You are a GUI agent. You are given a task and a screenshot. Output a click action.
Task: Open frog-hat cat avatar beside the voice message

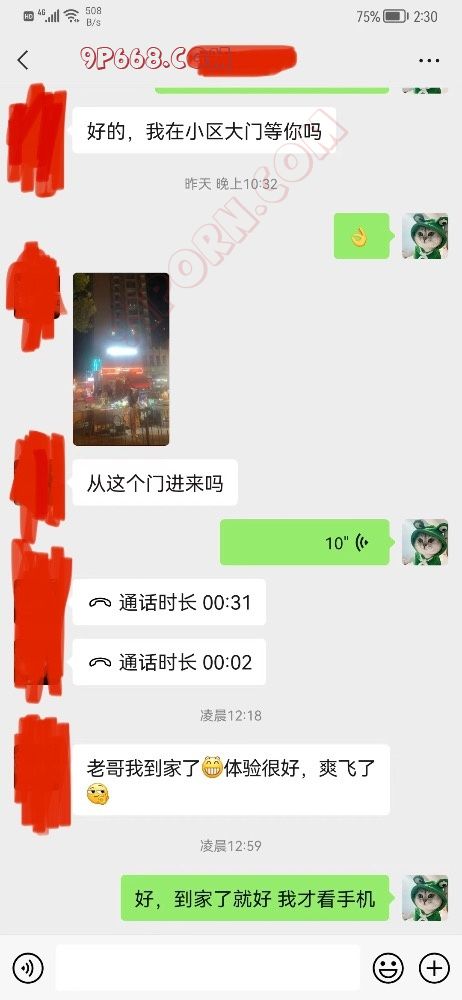click(x=425, y=542)
